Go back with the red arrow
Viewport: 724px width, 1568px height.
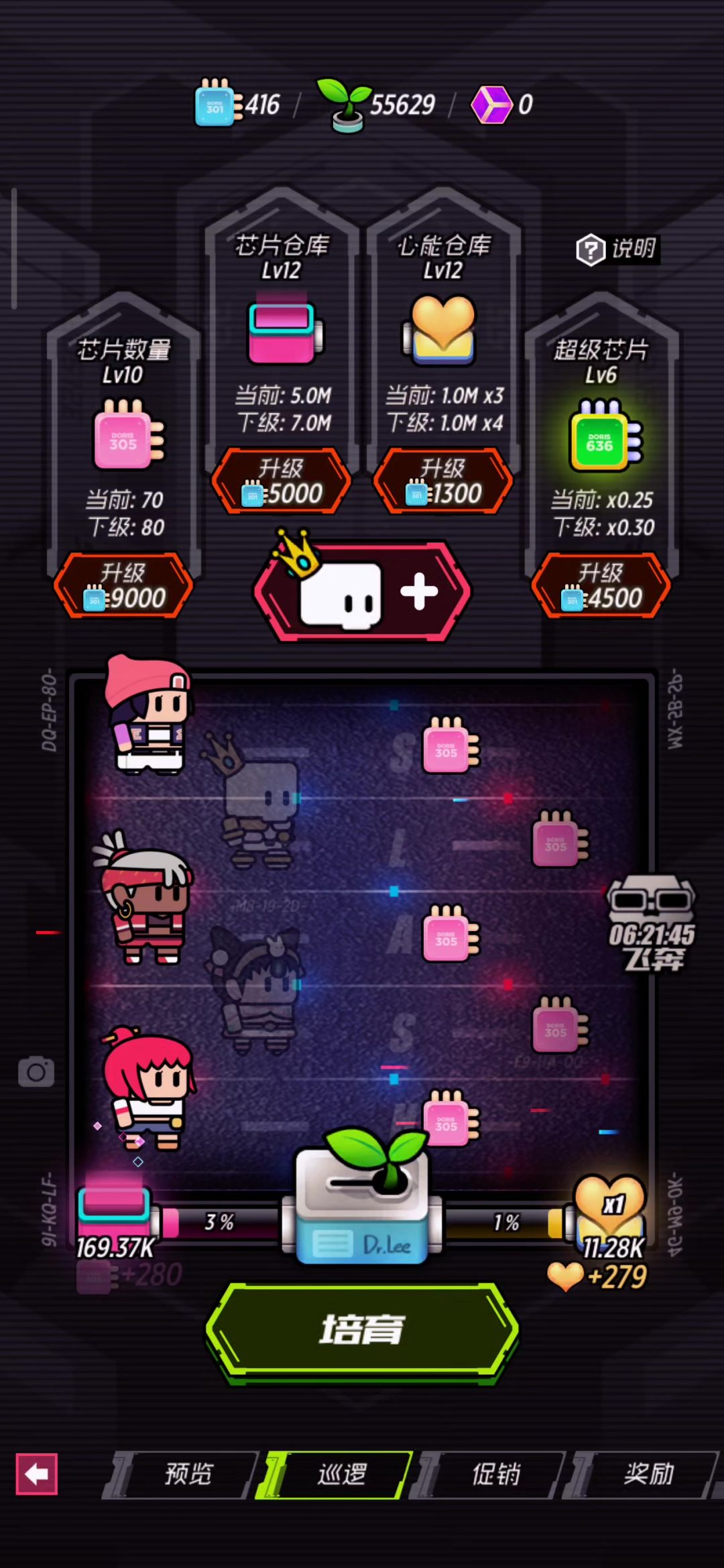pos(37,1474)
